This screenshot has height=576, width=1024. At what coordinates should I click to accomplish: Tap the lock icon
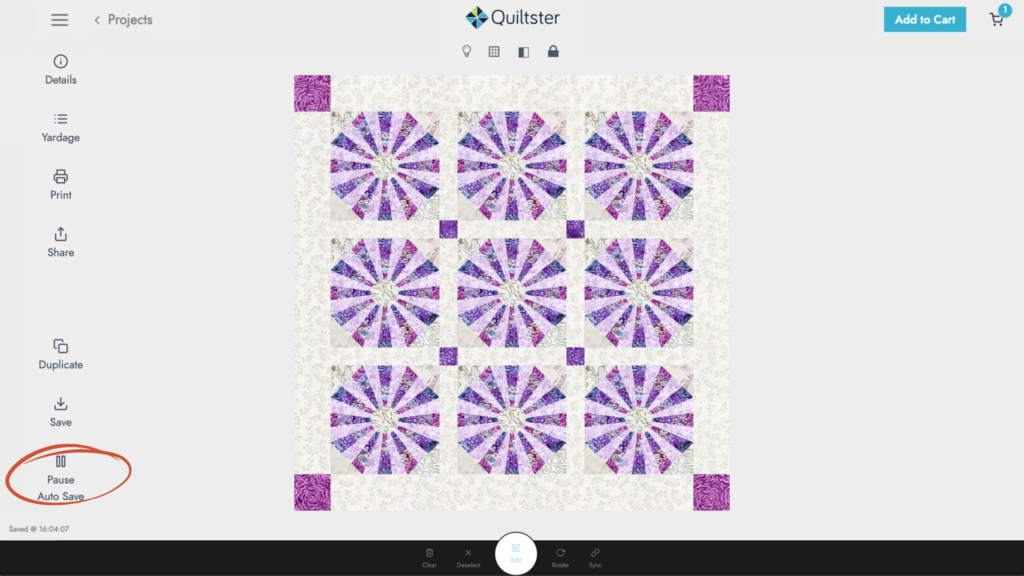coord(553,51)
